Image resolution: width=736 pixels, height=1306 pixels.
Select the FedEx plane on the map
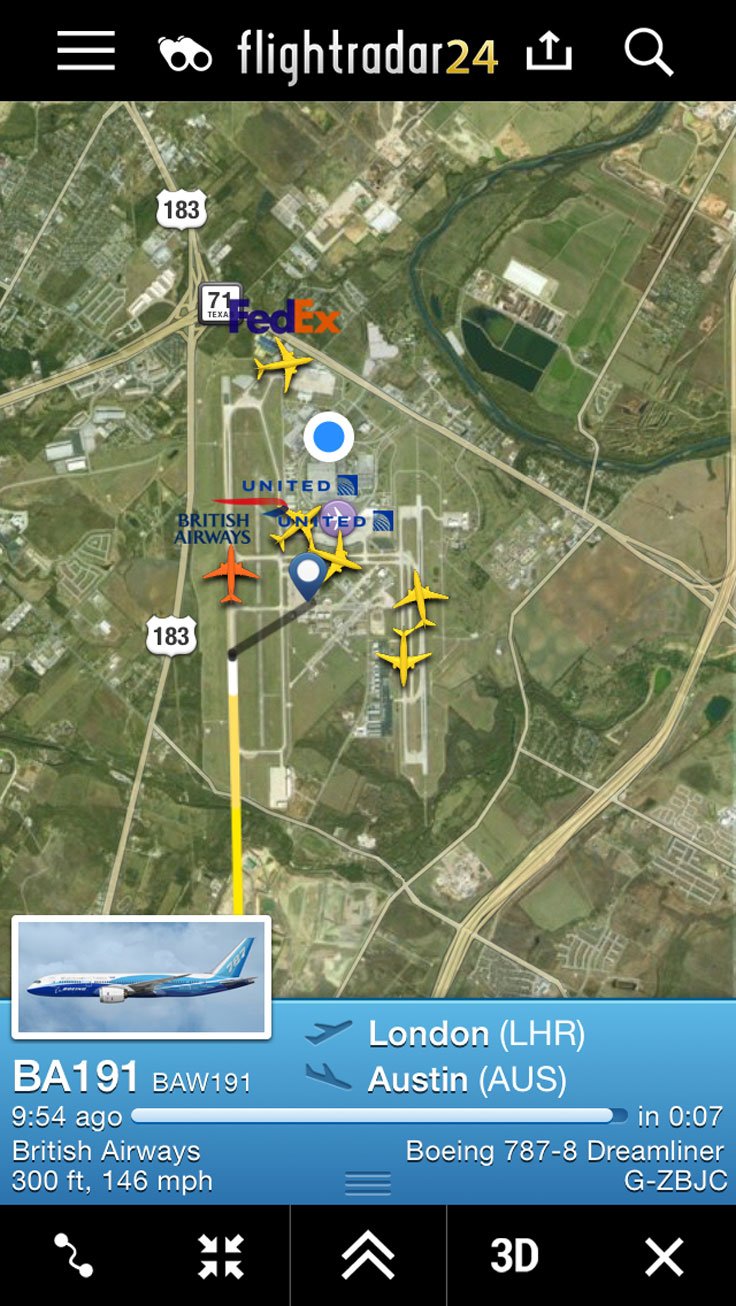click(x=283, y=364)
